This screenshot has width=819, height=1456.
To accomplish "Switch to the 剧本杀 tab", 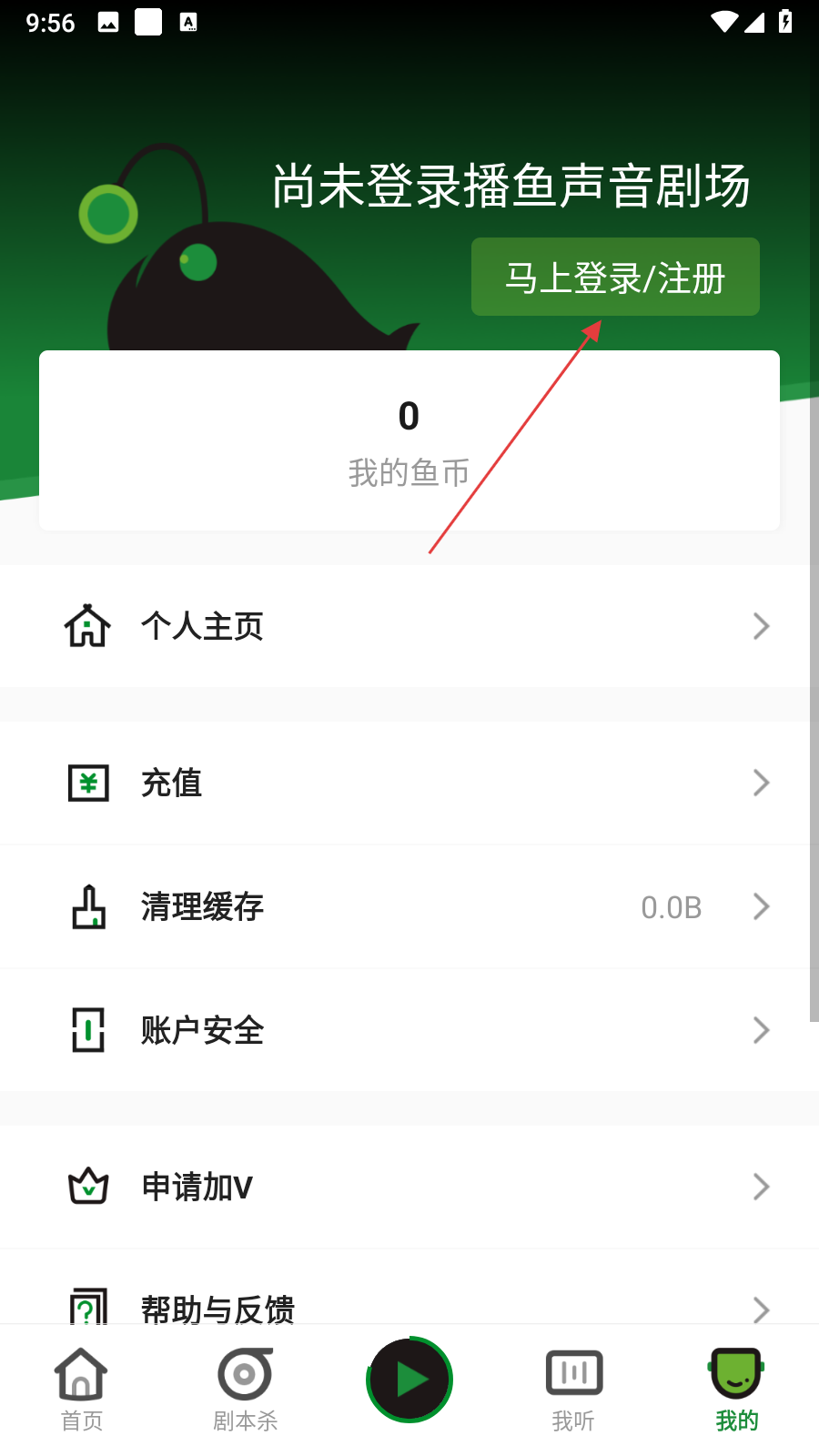I will [245, 1389].
